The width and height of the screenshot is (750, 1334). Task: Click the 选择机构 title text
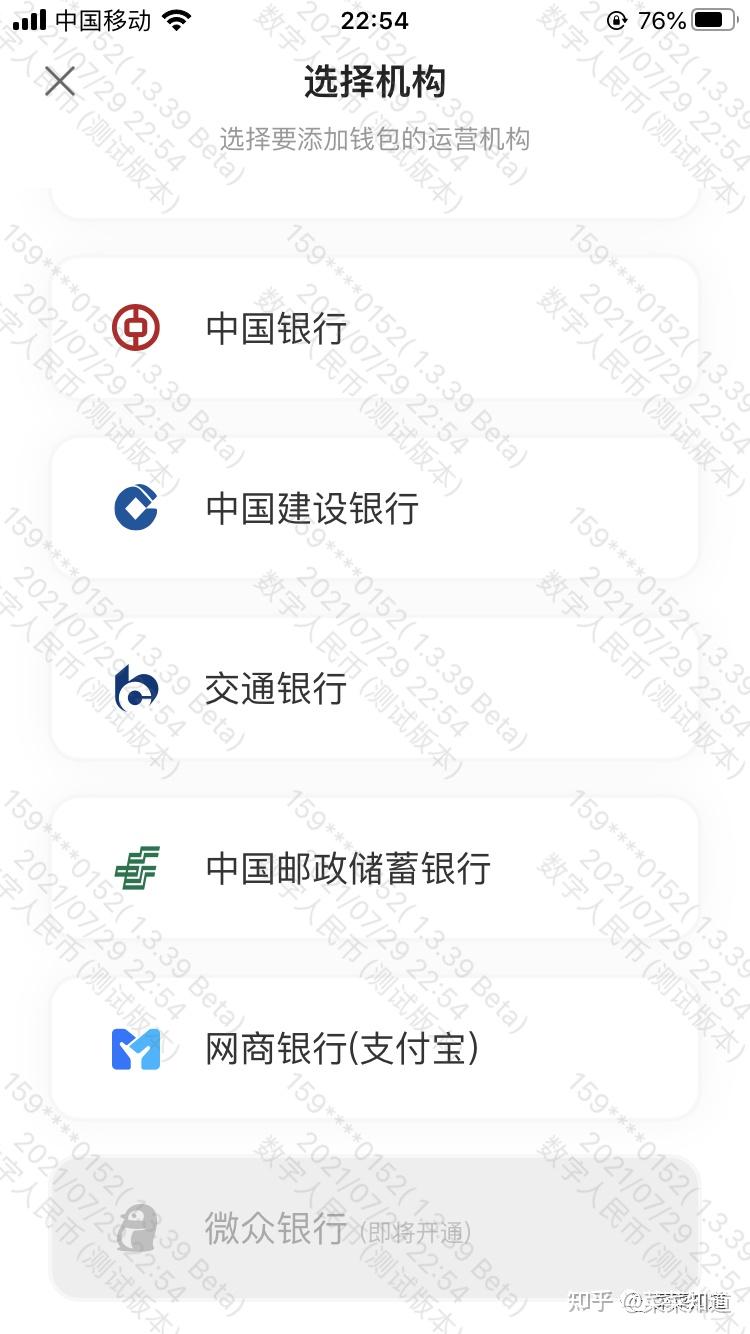375,81
